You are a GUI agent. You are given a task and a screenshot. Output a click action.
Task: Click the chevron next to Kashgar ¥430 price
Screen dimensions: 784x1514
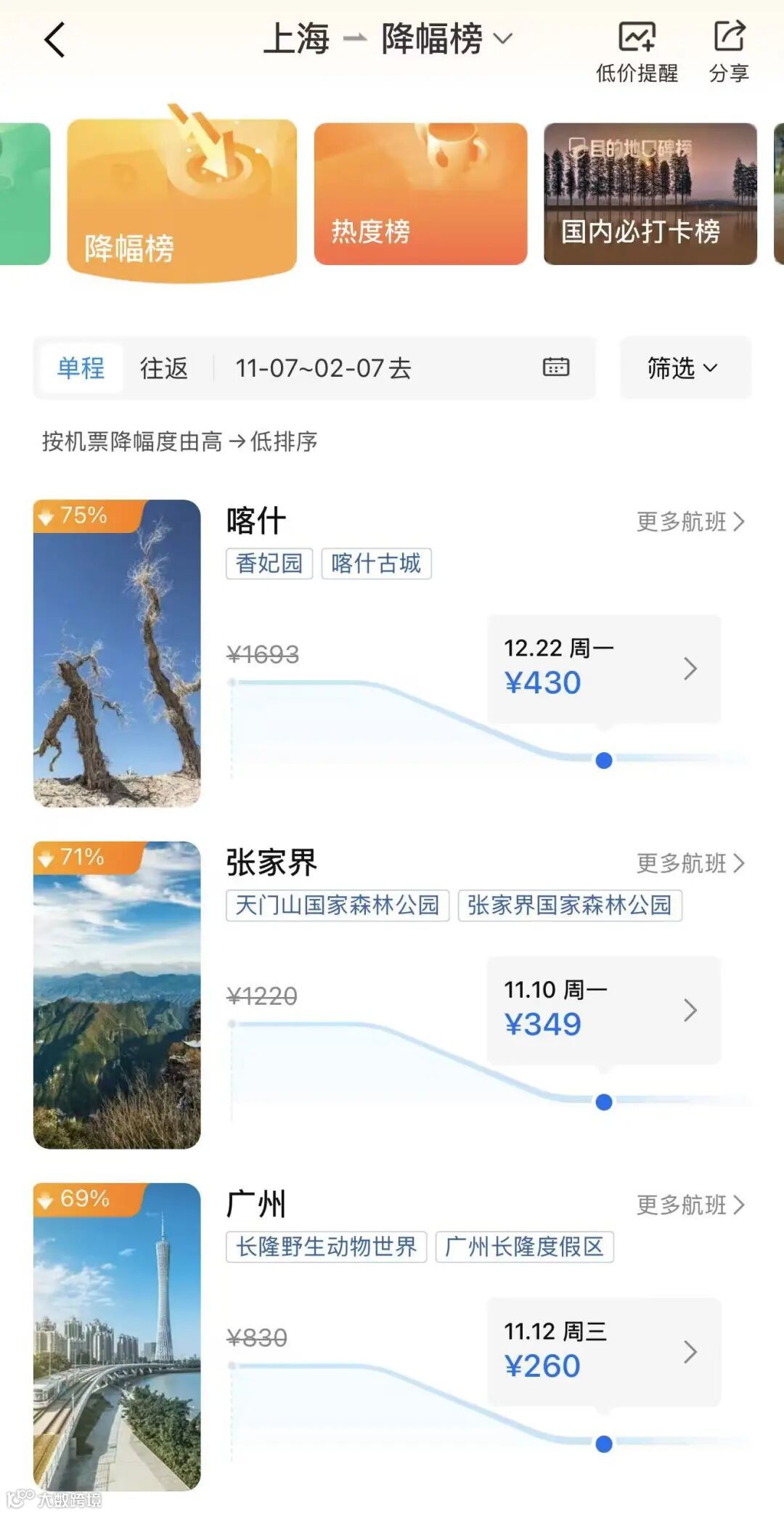(688, 670)
